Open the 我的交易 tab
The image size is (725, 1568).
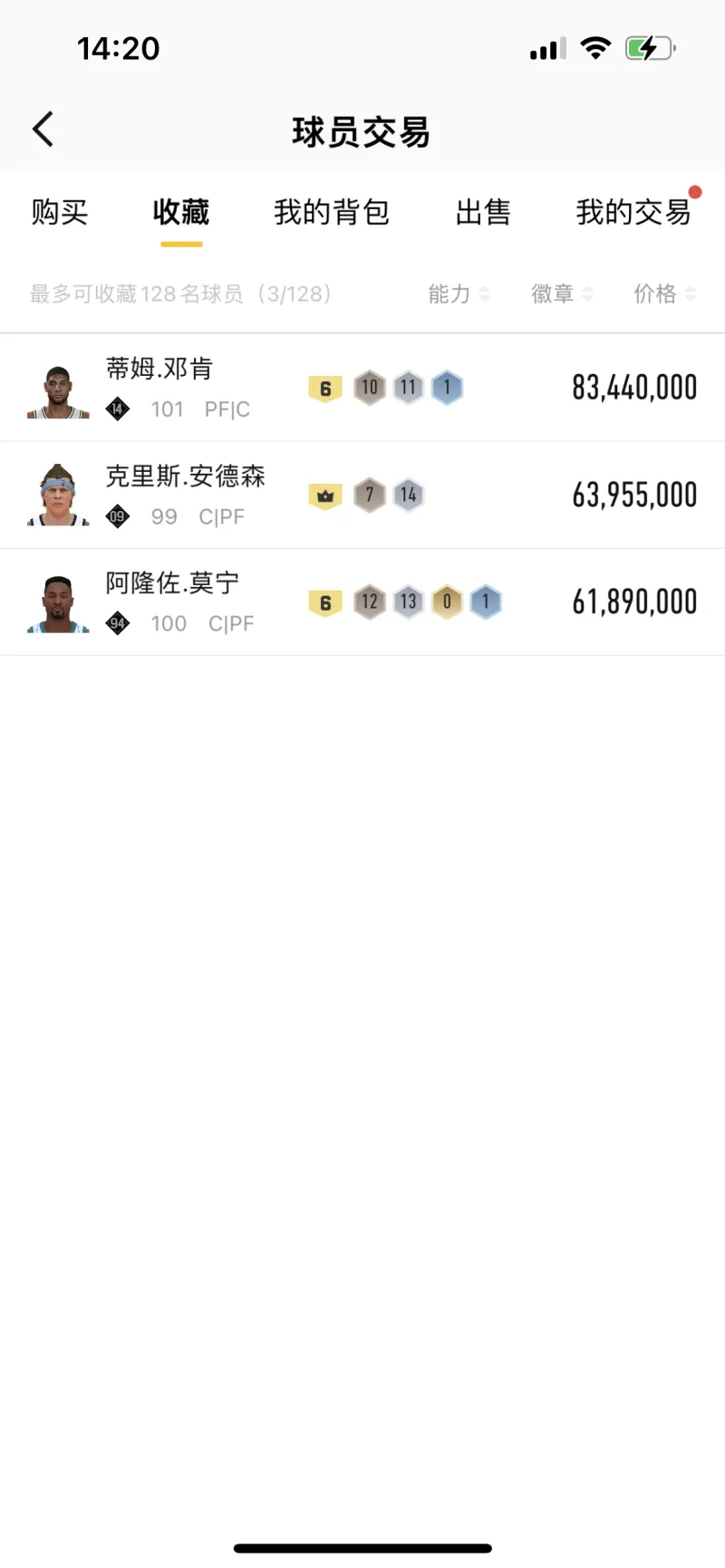633,212
